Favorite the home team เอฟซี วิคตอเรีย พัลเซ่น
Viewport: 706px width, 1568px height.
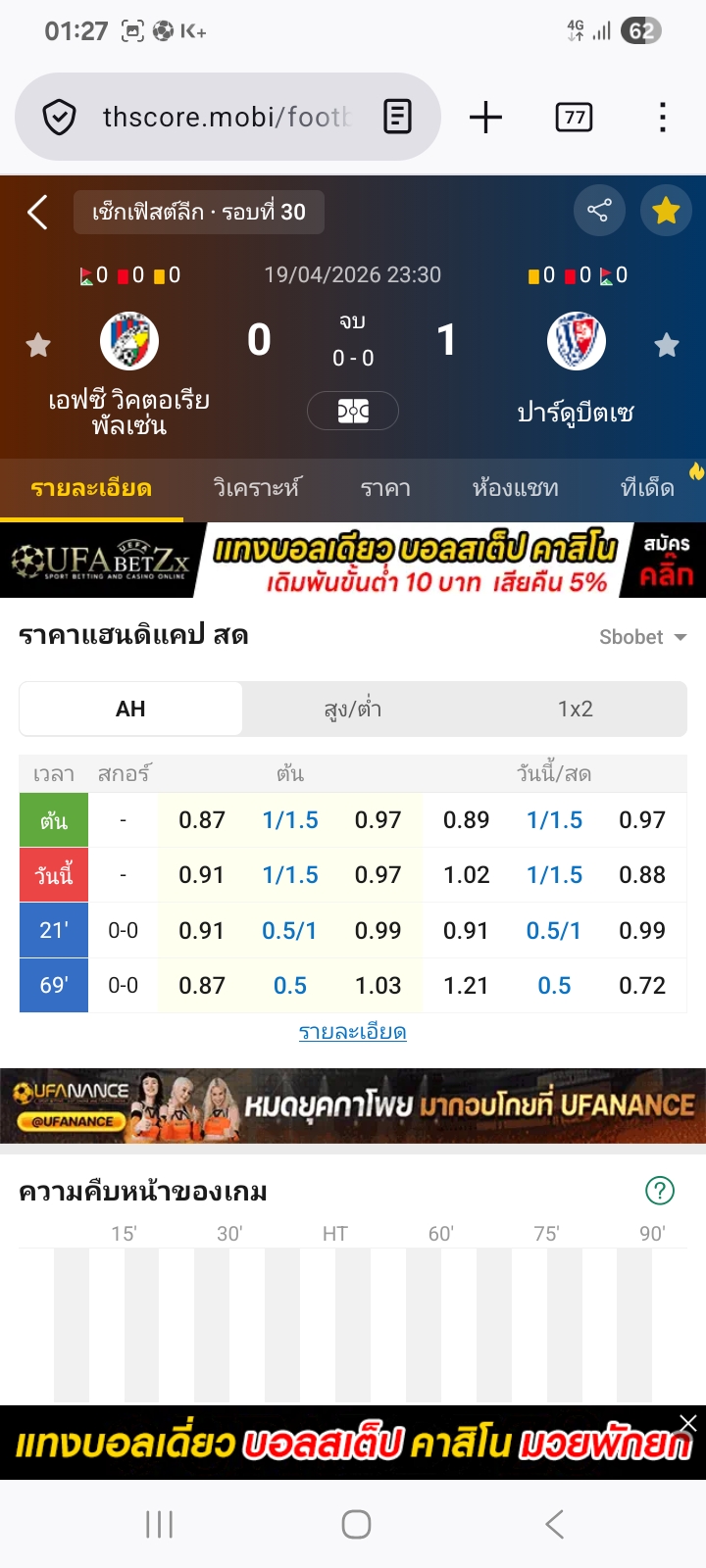click(38, 345)
